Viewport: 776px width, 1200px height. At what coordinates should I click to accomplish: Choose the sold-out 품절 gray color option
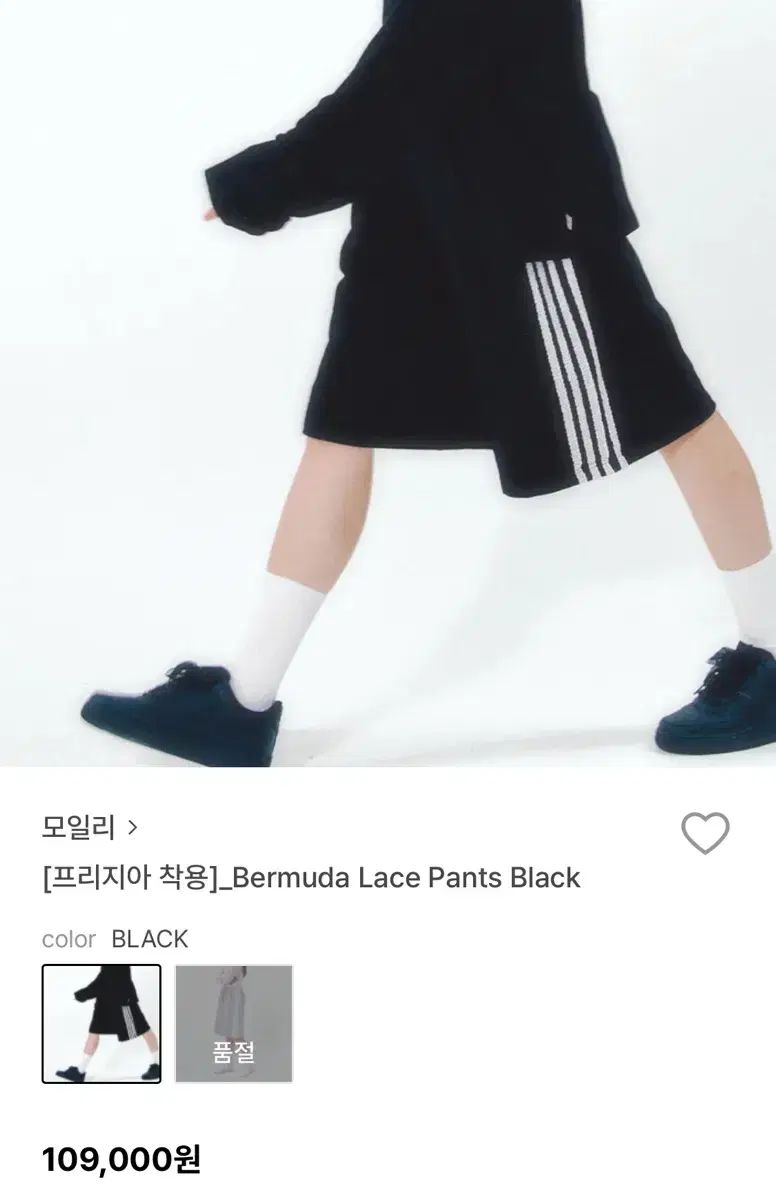(x=234, y=1023)
